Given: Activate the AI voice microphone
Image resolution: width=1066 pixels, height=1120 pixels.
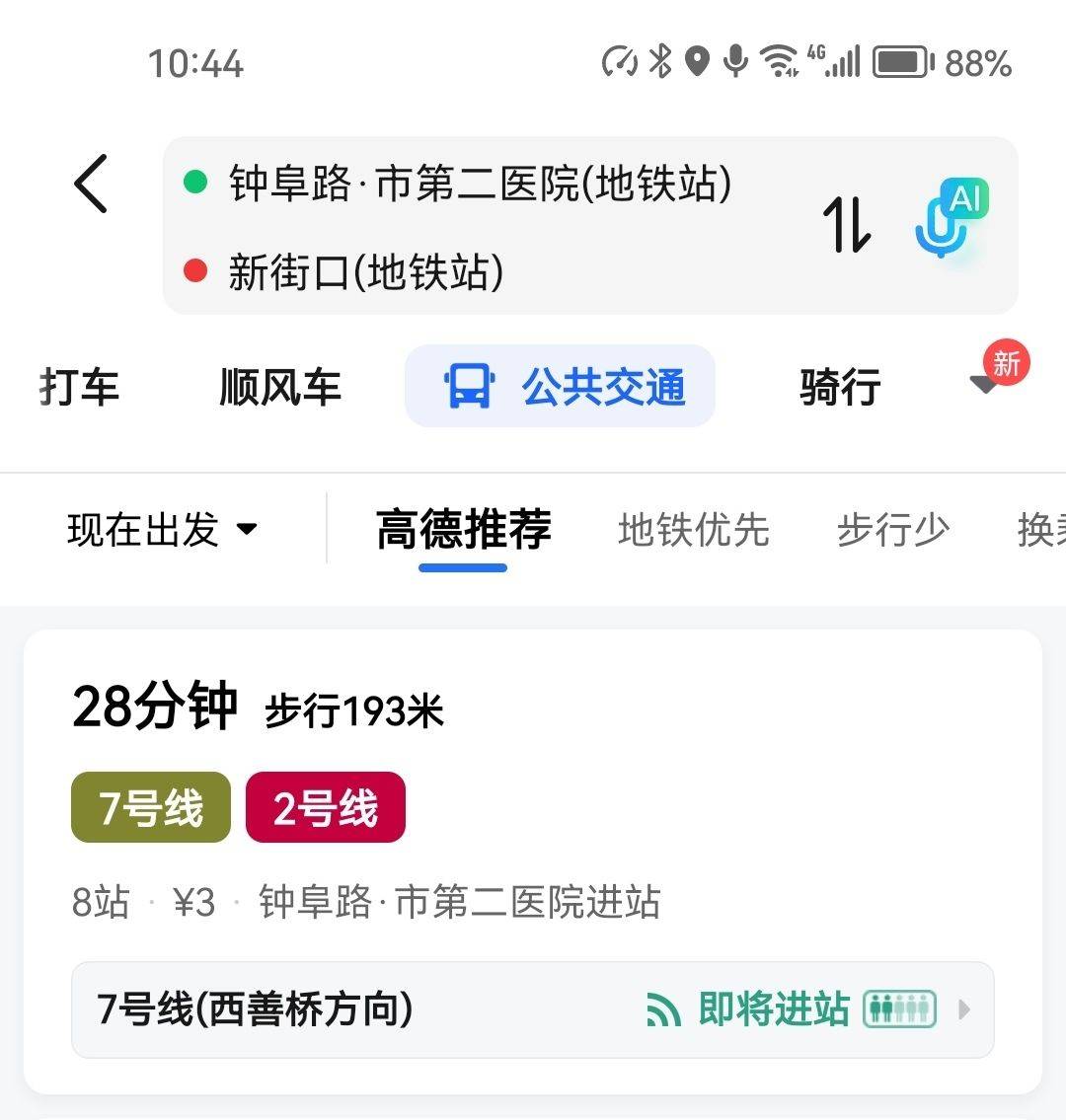Looking at the screenshot, I should (x=949, y=219).
